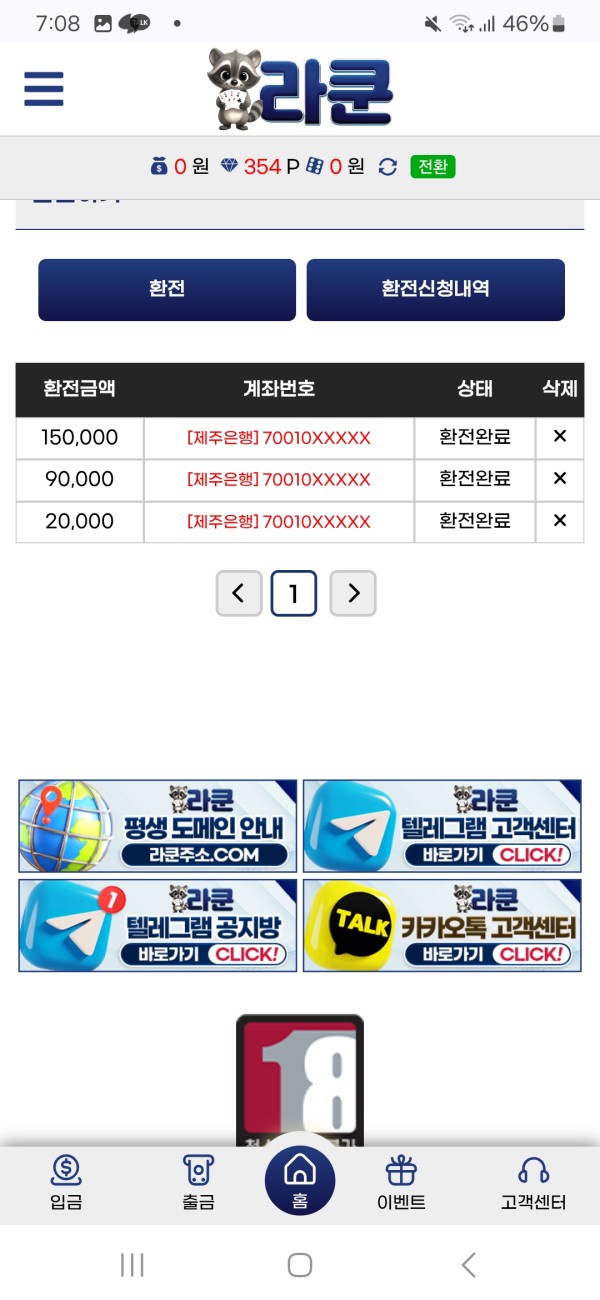Open the 이벤트 tab
Screen dimensions: 600x1300
(x=401, y=1183)
